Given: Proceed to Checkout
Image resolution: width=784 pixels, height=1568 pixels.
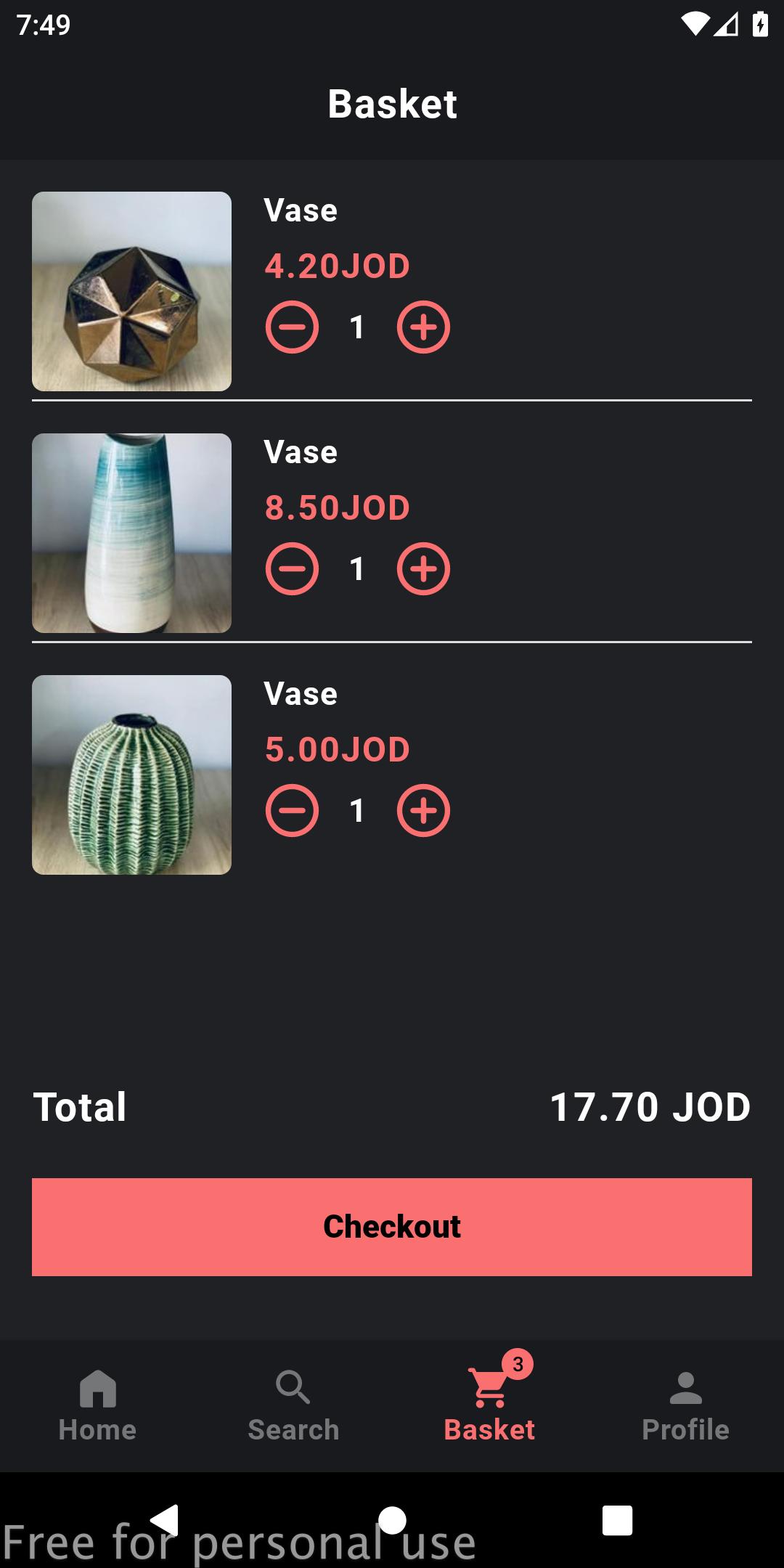Looking at the screenshot, I should [392, 1227].
